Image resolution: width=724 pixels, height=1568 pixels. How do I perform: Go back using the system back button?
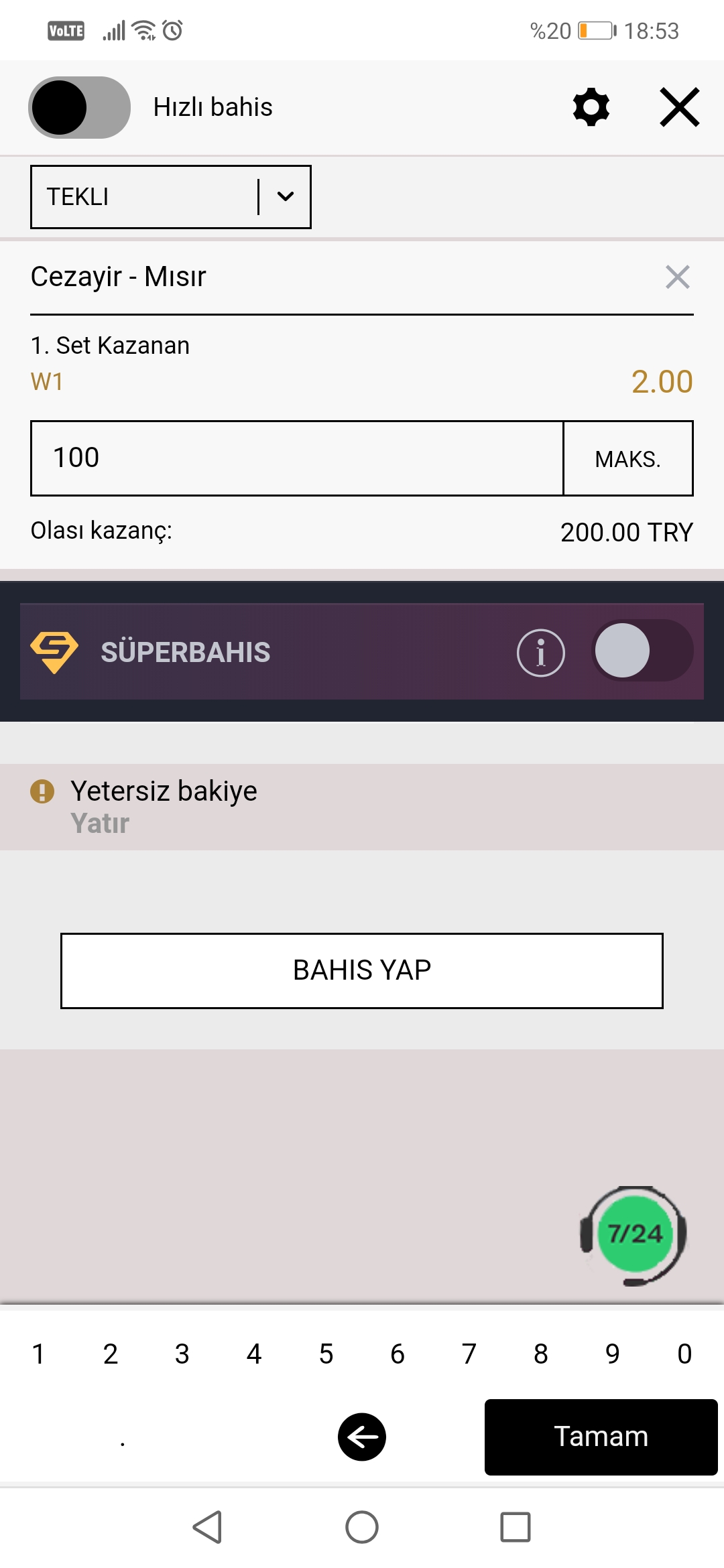pyautogui.click(x=208, y=1527)
